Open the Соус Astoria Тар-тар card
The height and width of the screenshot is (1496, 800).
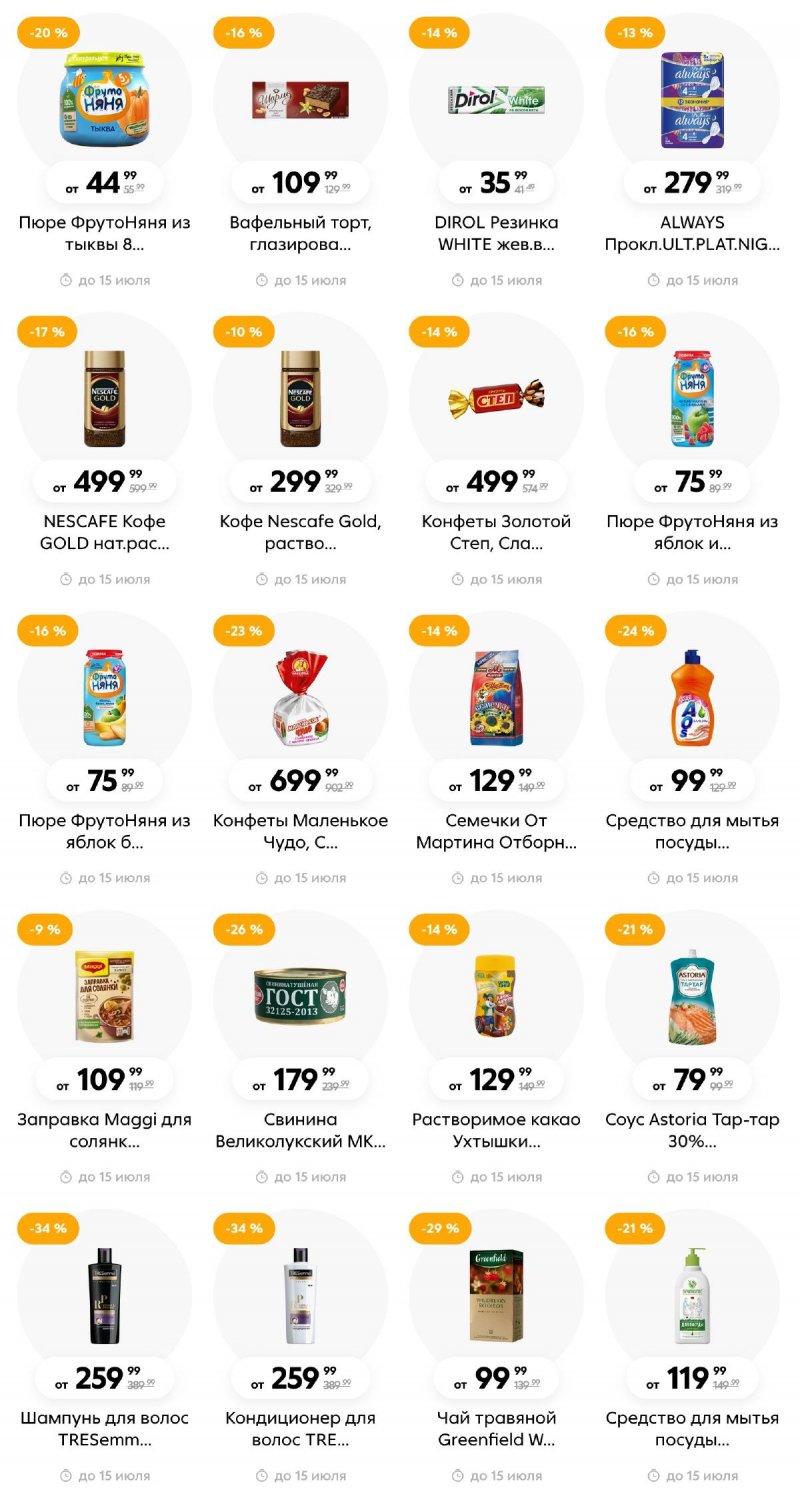pyautogui.click(x=692, y=997)
